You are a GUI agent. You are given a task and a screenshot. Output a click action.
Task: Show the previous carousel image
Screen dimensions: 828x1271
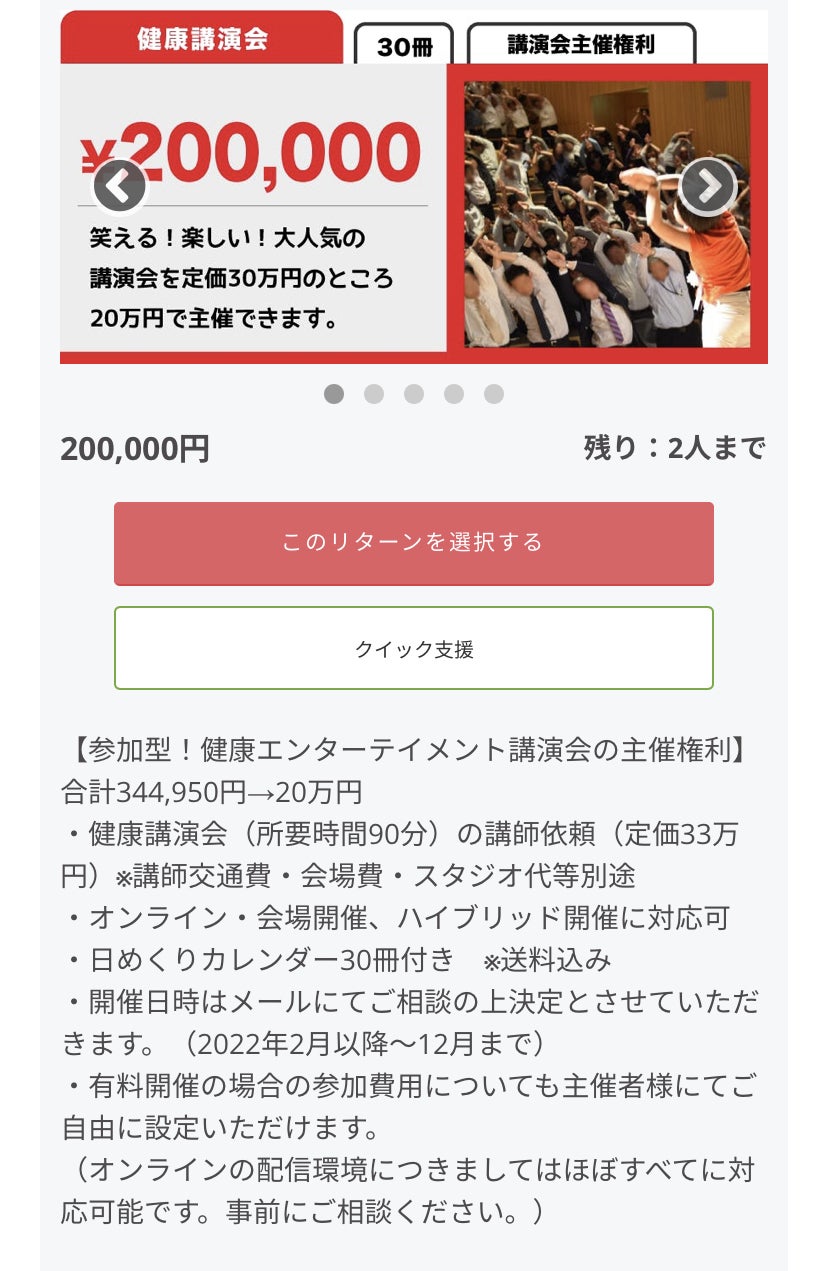(x=119, y=187)
